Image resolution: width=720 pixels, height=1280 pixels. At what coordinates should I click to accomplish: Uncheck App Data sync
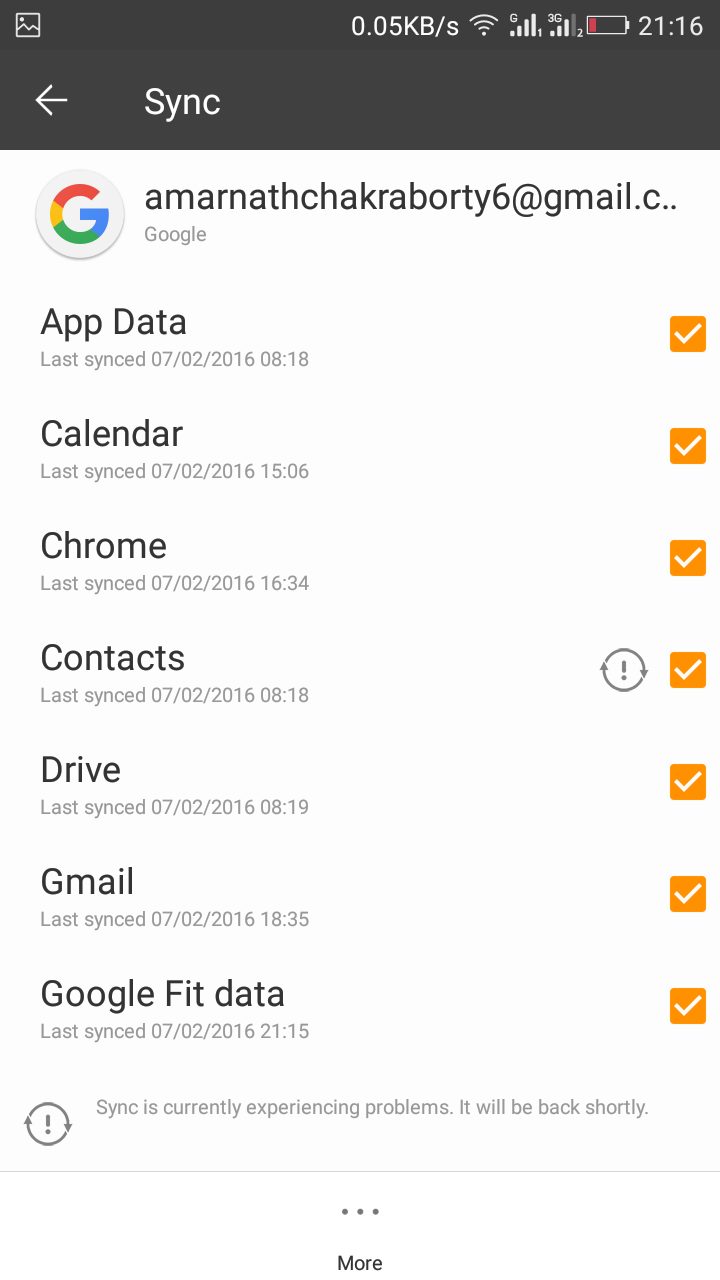[687, 334]
